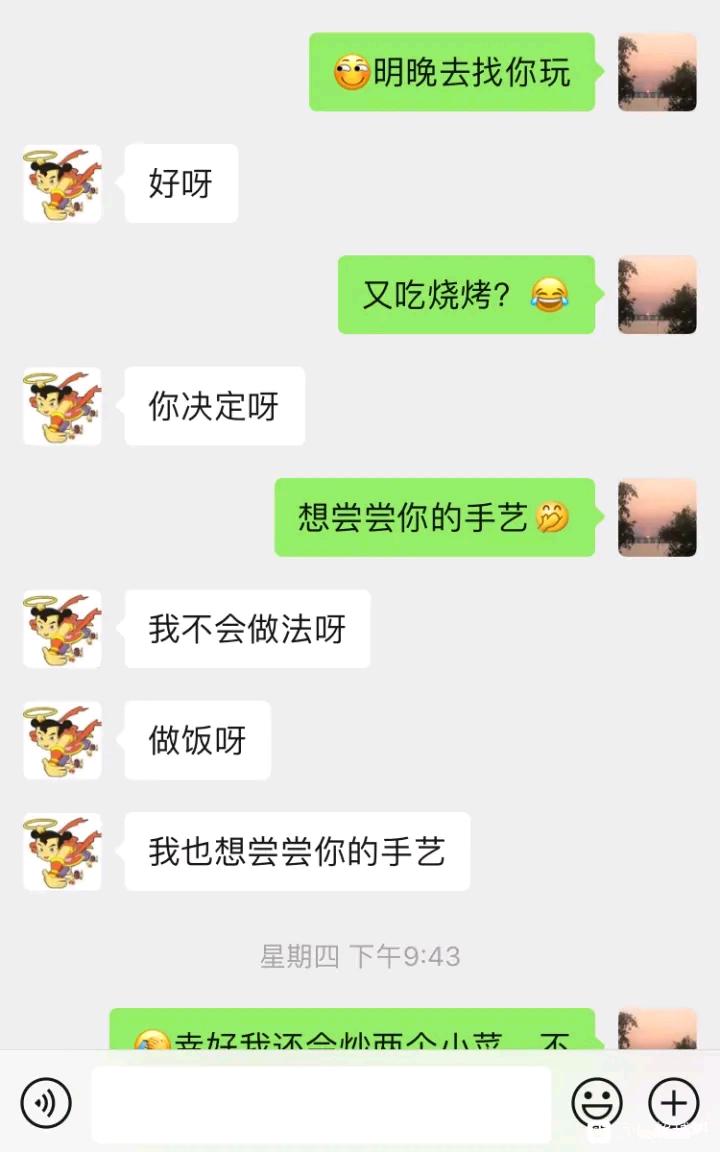Open contact avatar beside "好呀"

point(62,184)
